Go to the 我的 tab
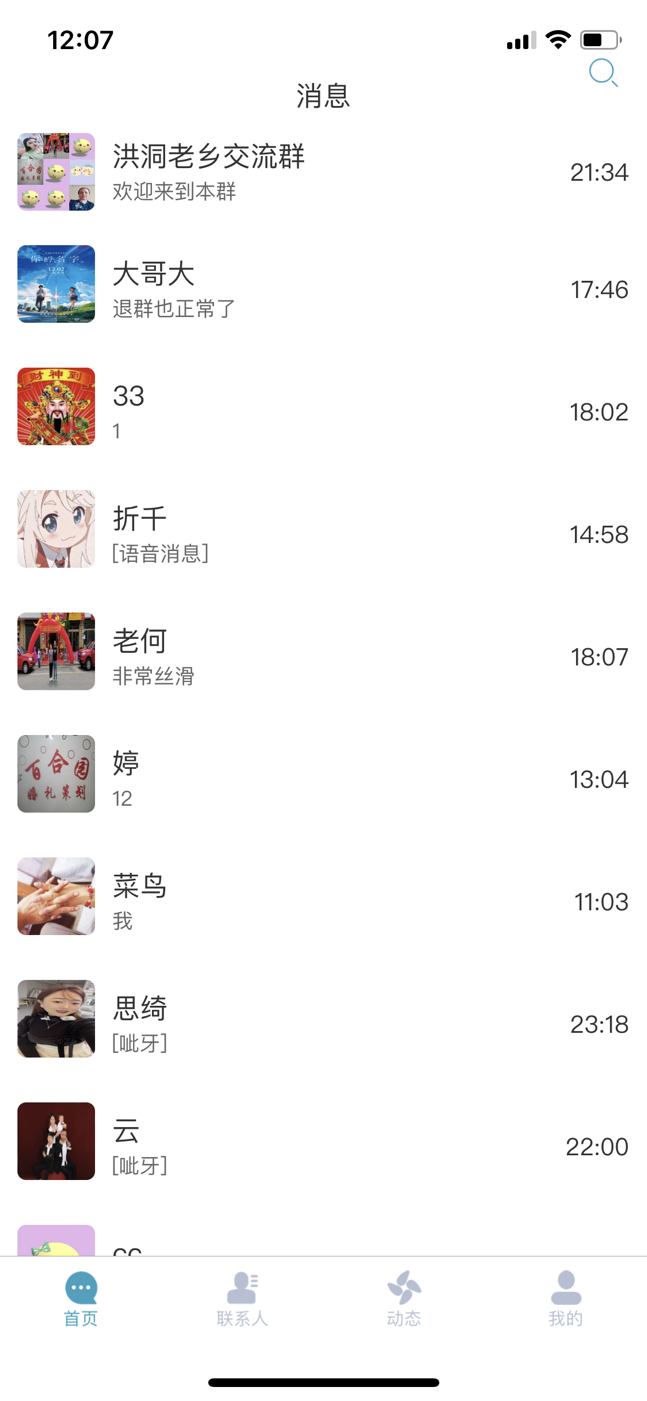The height and width of the screenshot is (1401, 647). (x=566, y=1299)
